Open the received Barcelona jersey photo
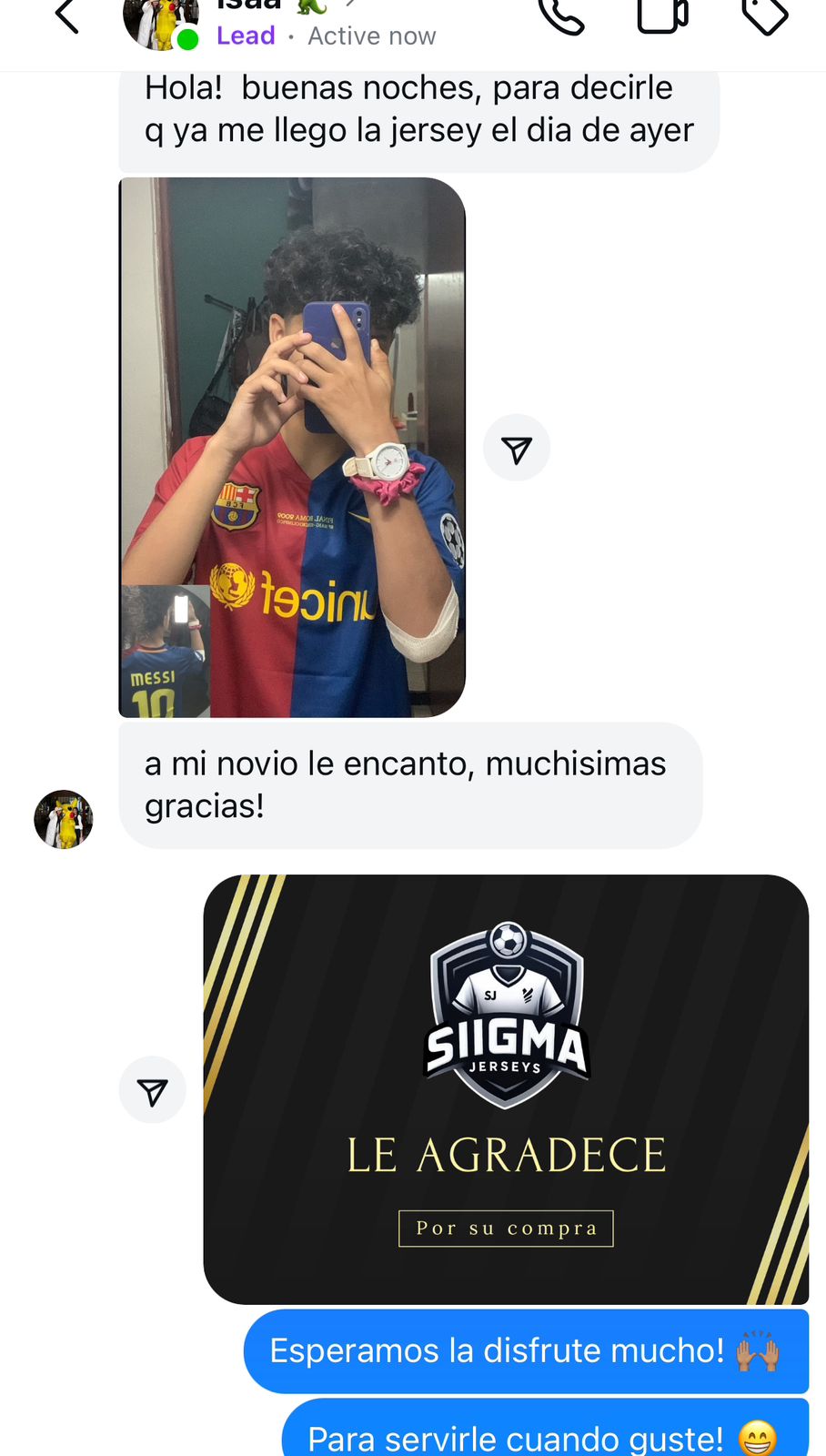This screenshot has height=1456, width=826. point(292,447)
